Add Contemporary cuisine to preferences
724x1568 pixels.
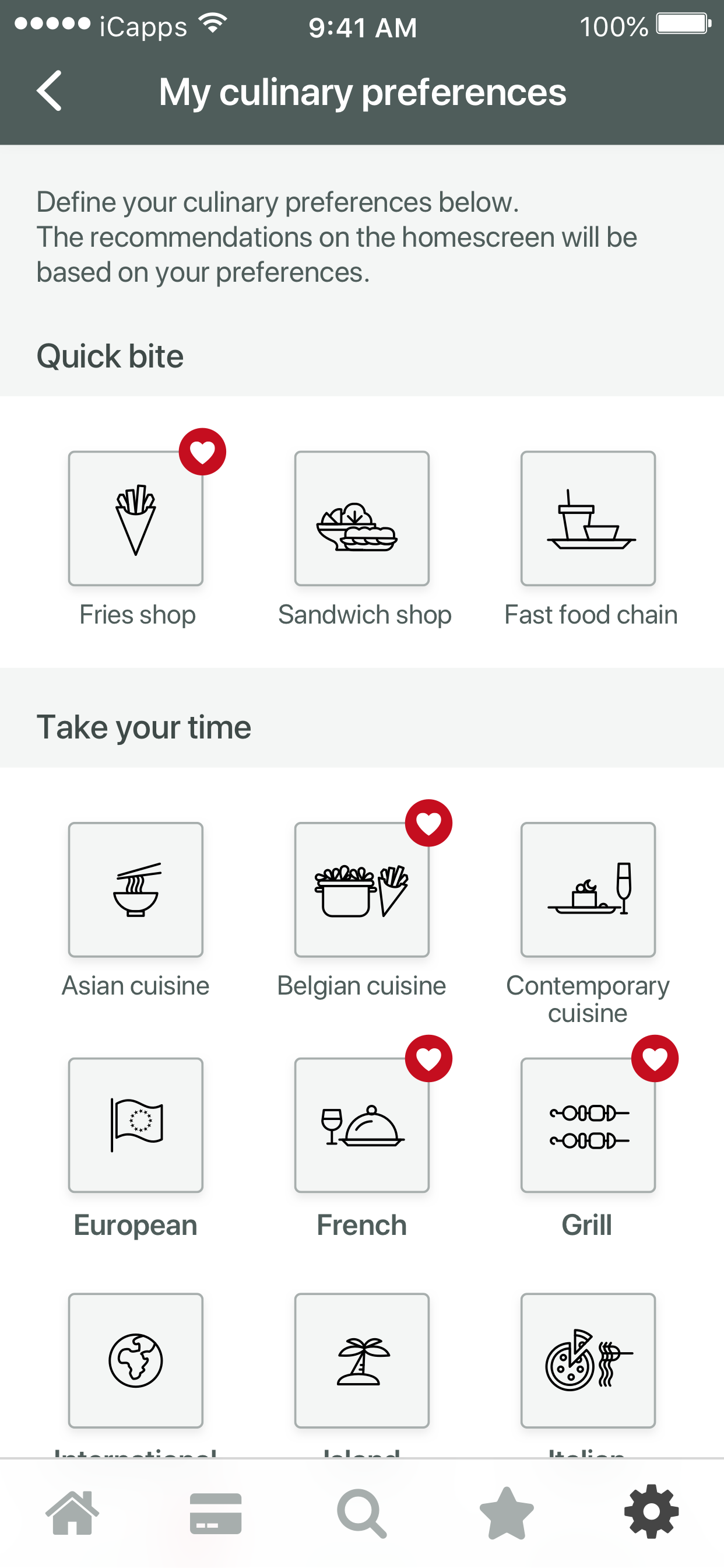point(588,890)
